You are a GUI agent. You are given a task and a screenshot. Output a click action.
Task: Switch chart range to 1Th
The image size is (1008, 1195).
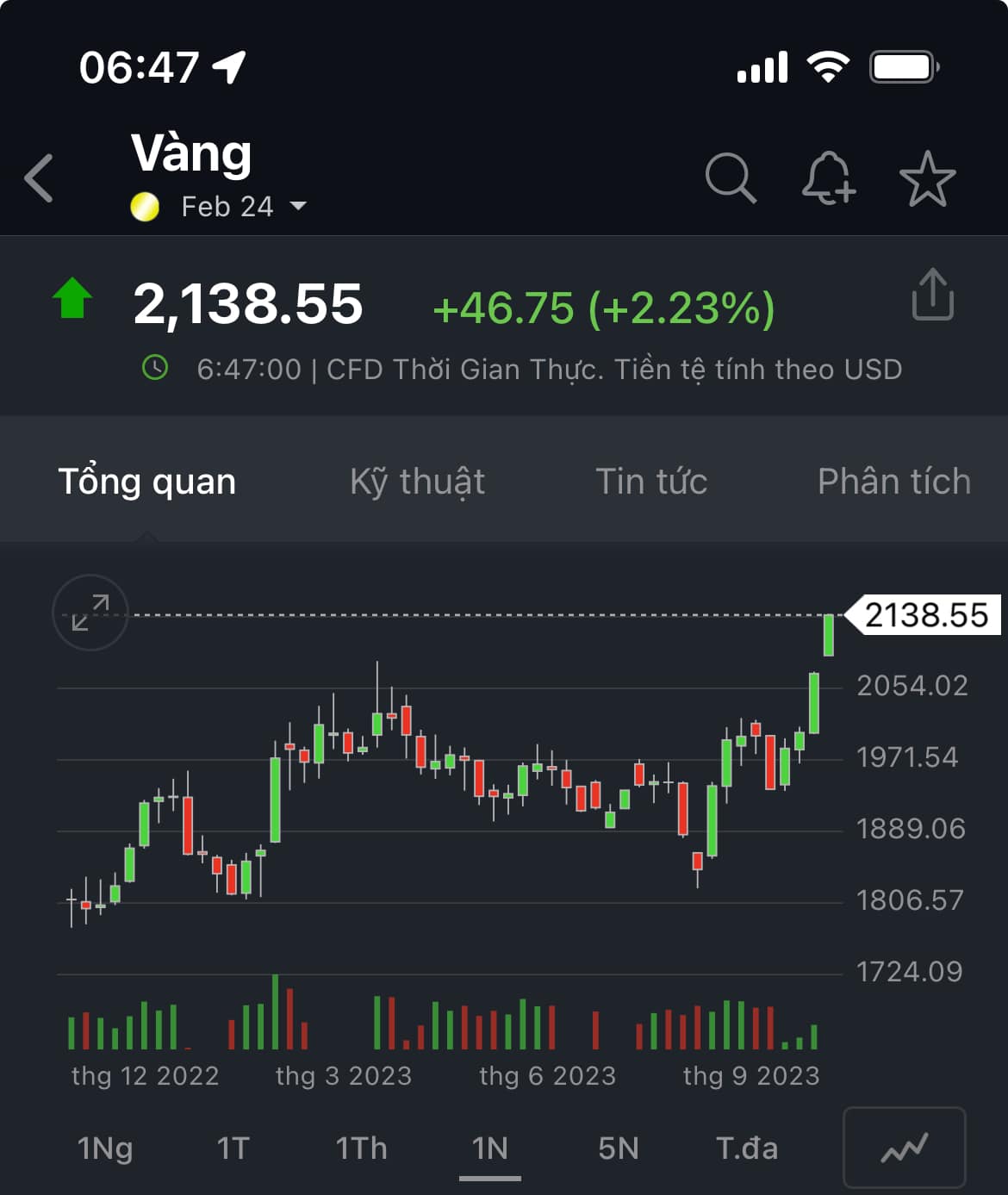tap(361, 1148)
